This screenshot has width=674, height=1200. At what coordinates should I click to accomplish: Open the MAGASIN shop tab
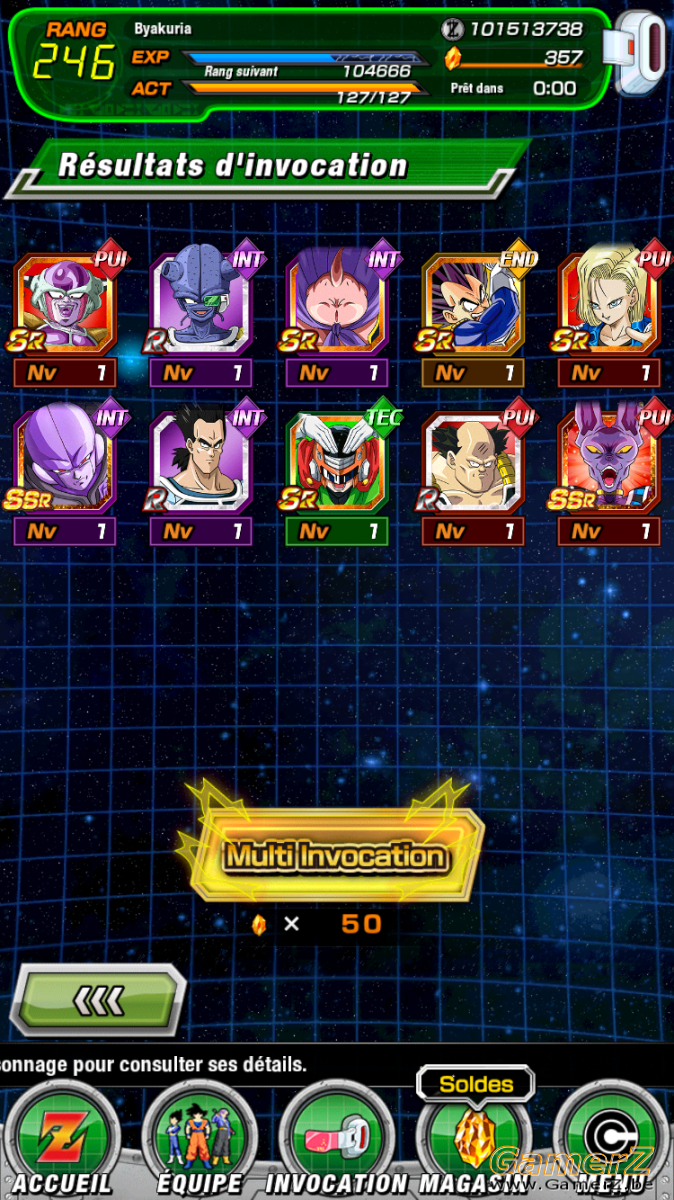[x=472, y=1142]
